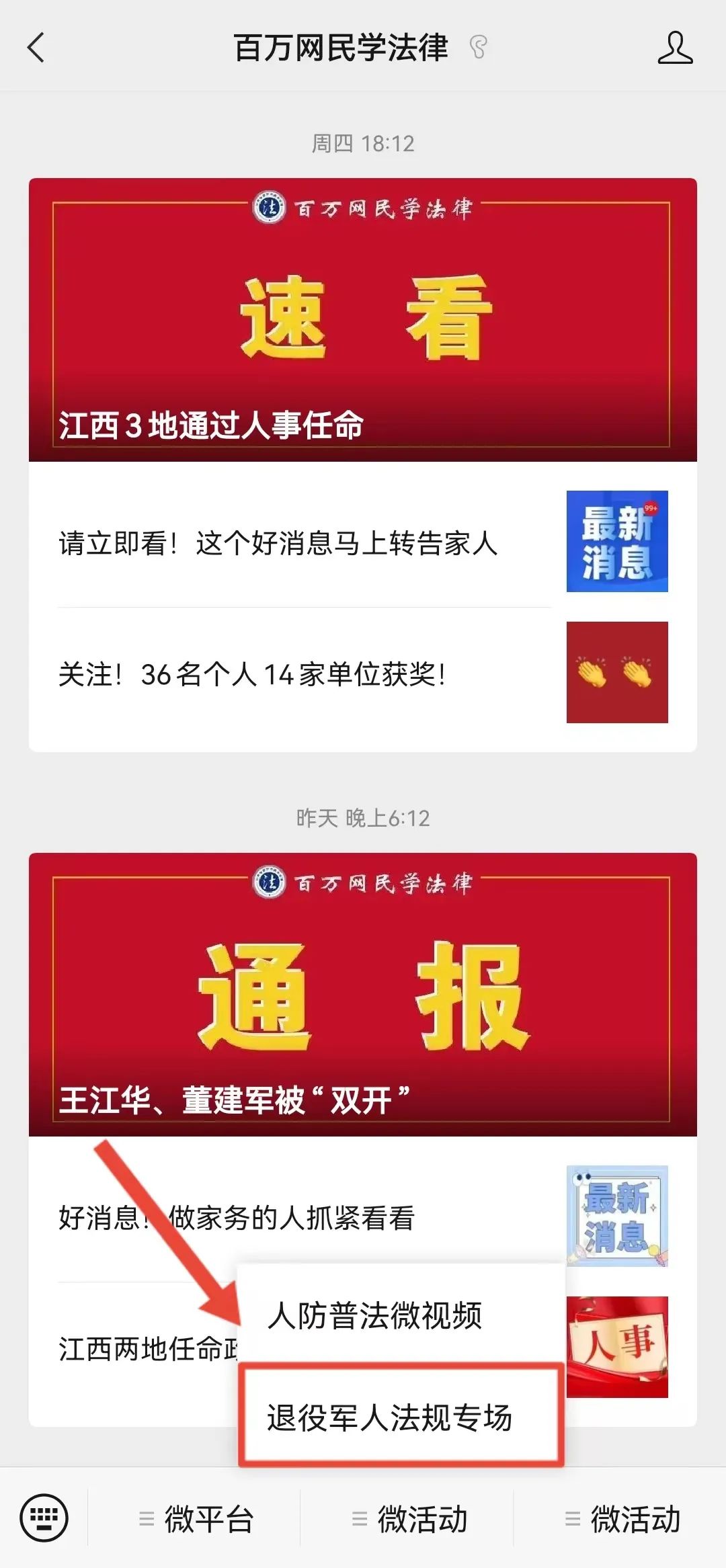726x1568 pixels.
Task: Open the account profile icon
Action: point(674,48)
